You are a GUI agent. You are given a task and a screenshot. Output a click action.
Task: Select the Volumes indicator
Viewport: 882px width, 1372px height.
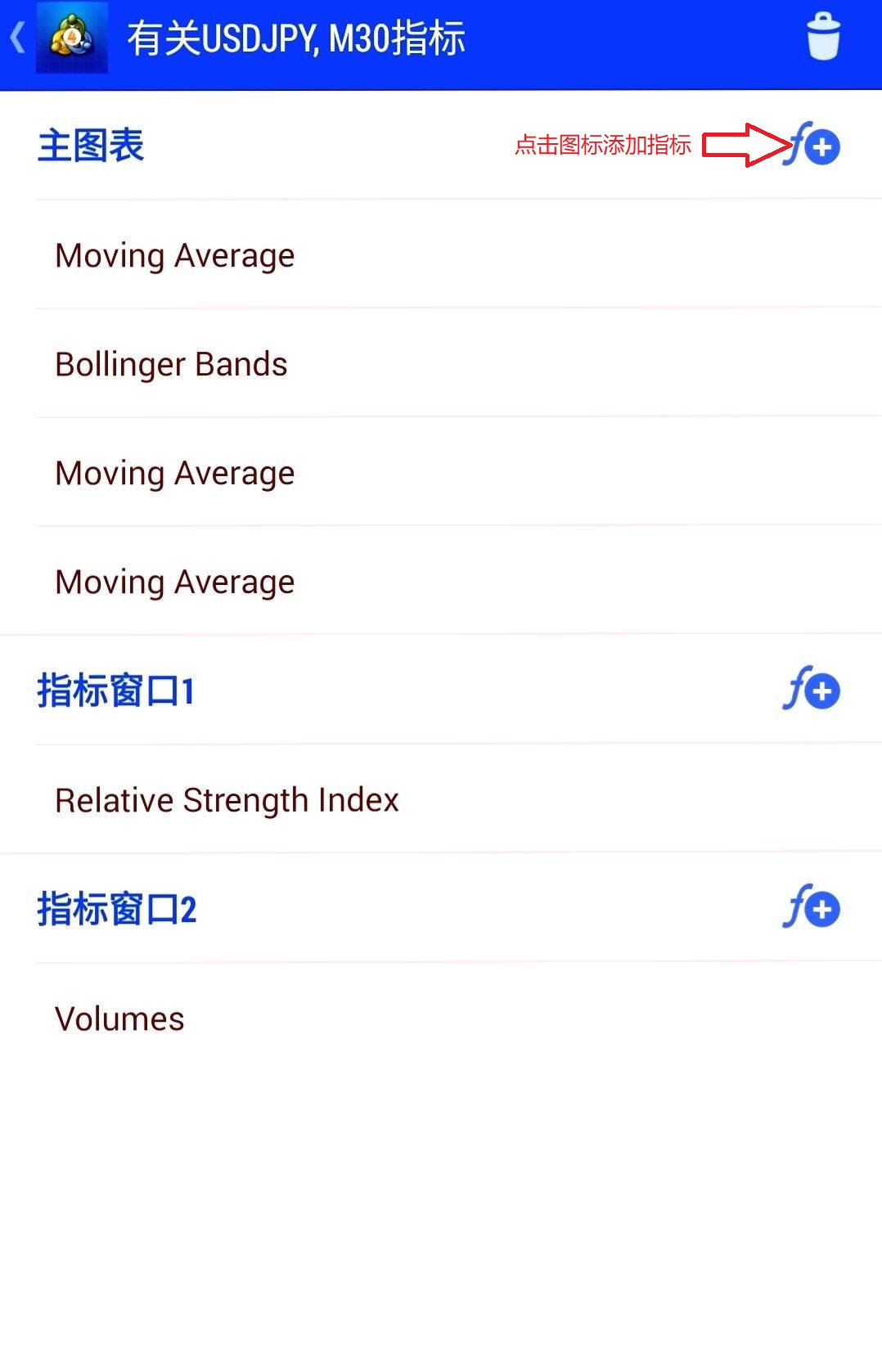click(119, 1018)
